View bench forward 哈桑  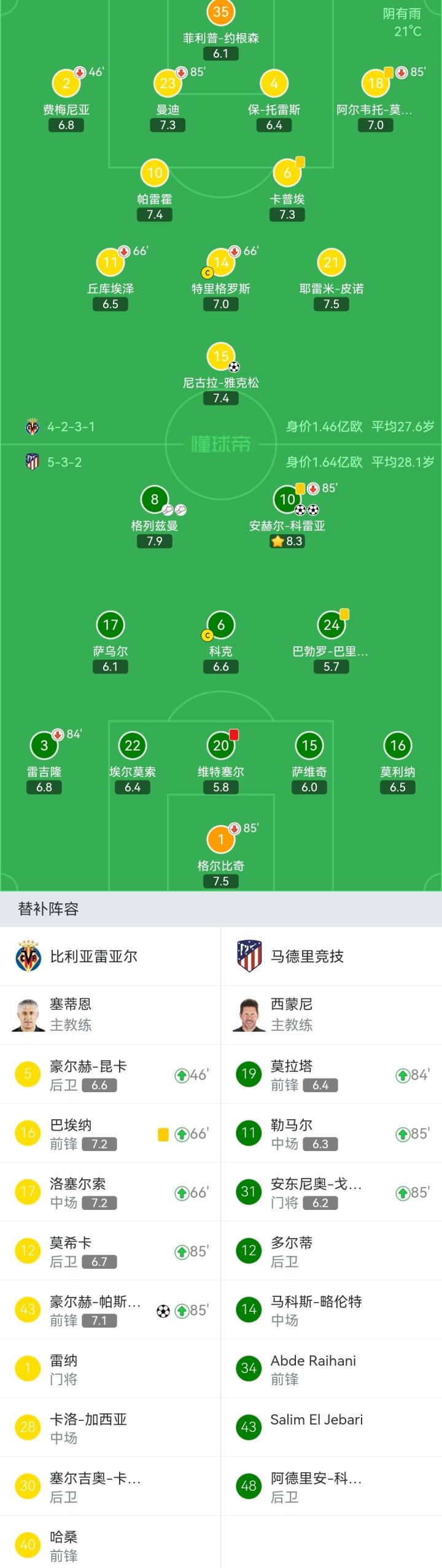110,1545
